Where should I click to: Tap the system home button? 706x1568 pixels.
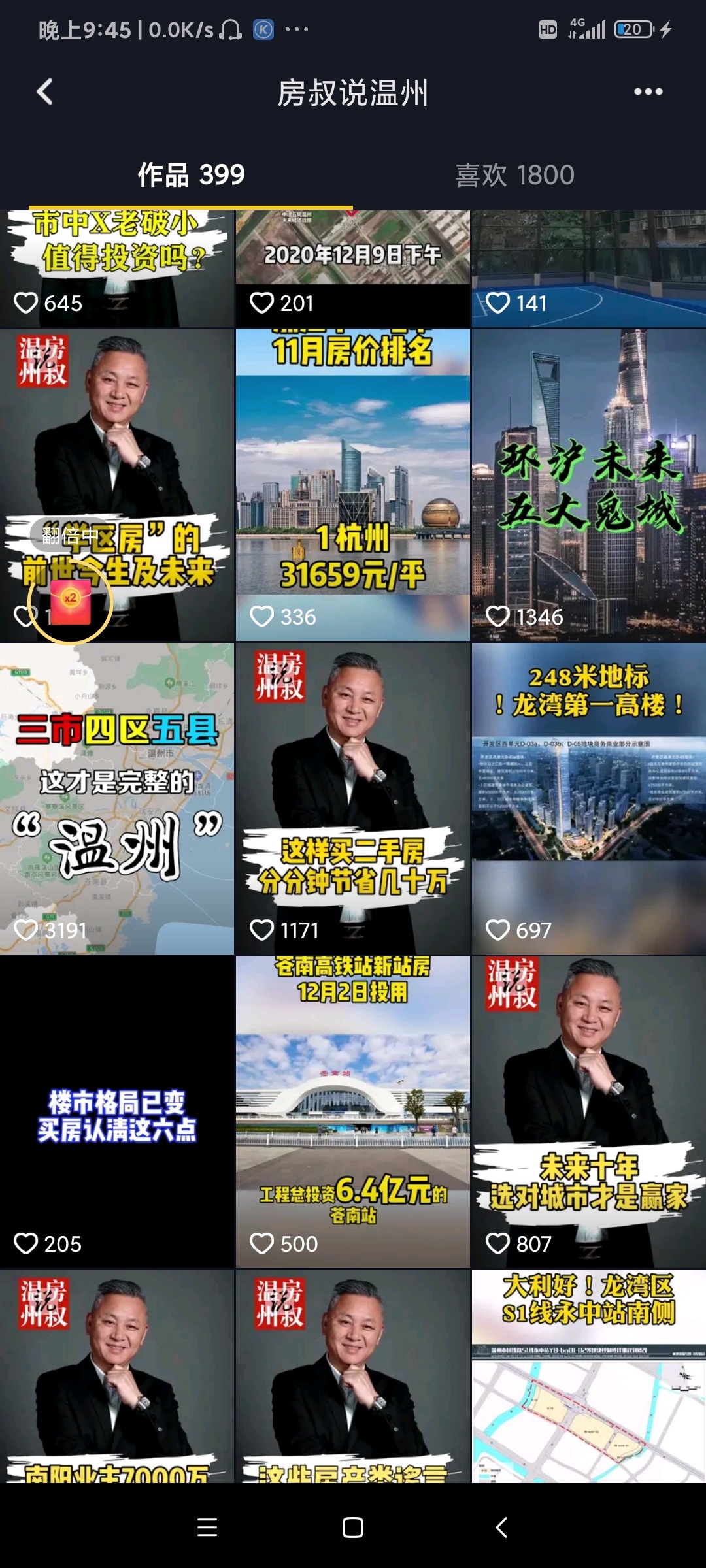pyautogui.click(x=352, y=1527)
